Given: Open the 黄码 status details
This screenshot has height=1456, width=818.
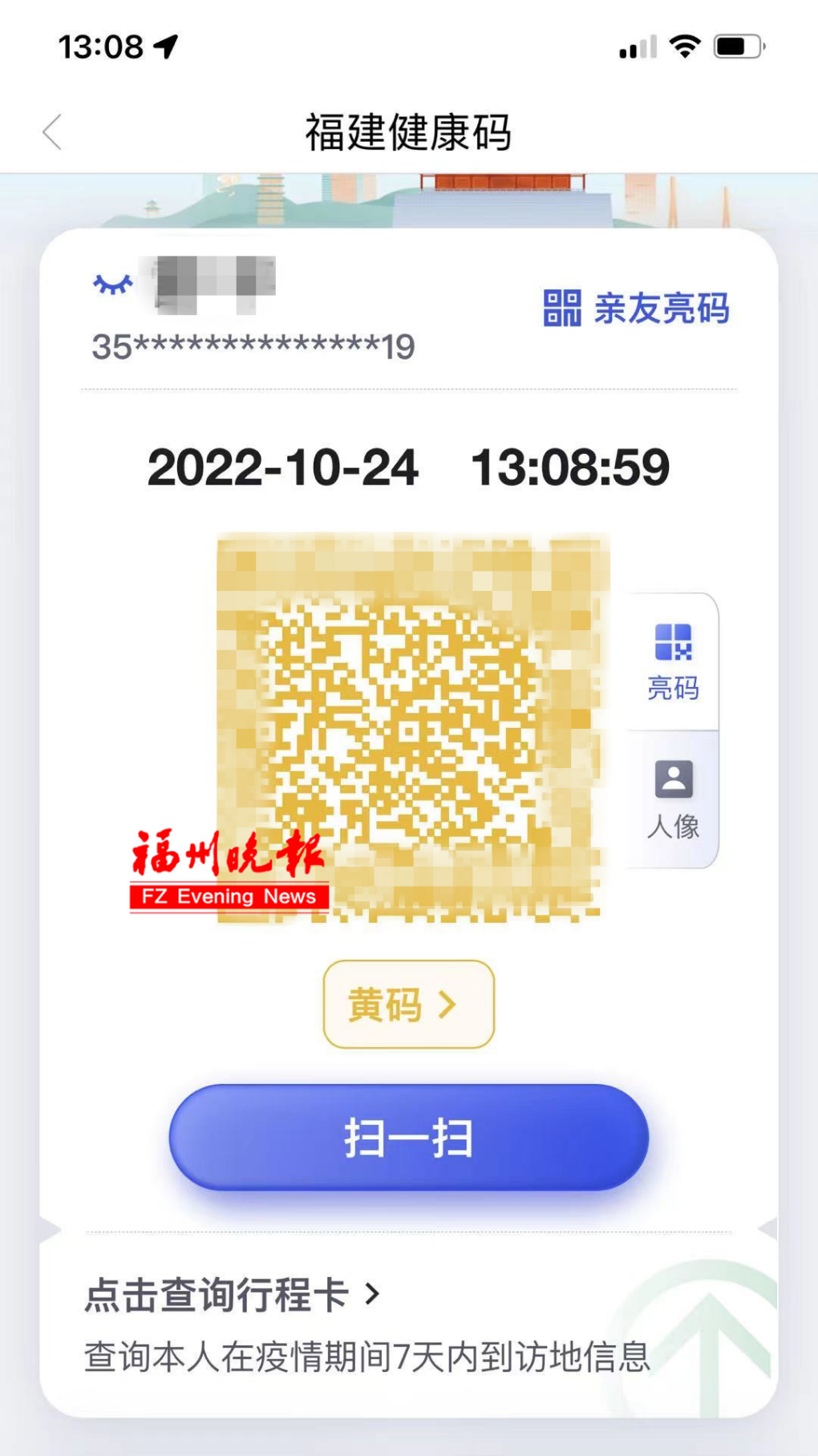Looking at the screenshot, I should click(x=408, y=1004).
